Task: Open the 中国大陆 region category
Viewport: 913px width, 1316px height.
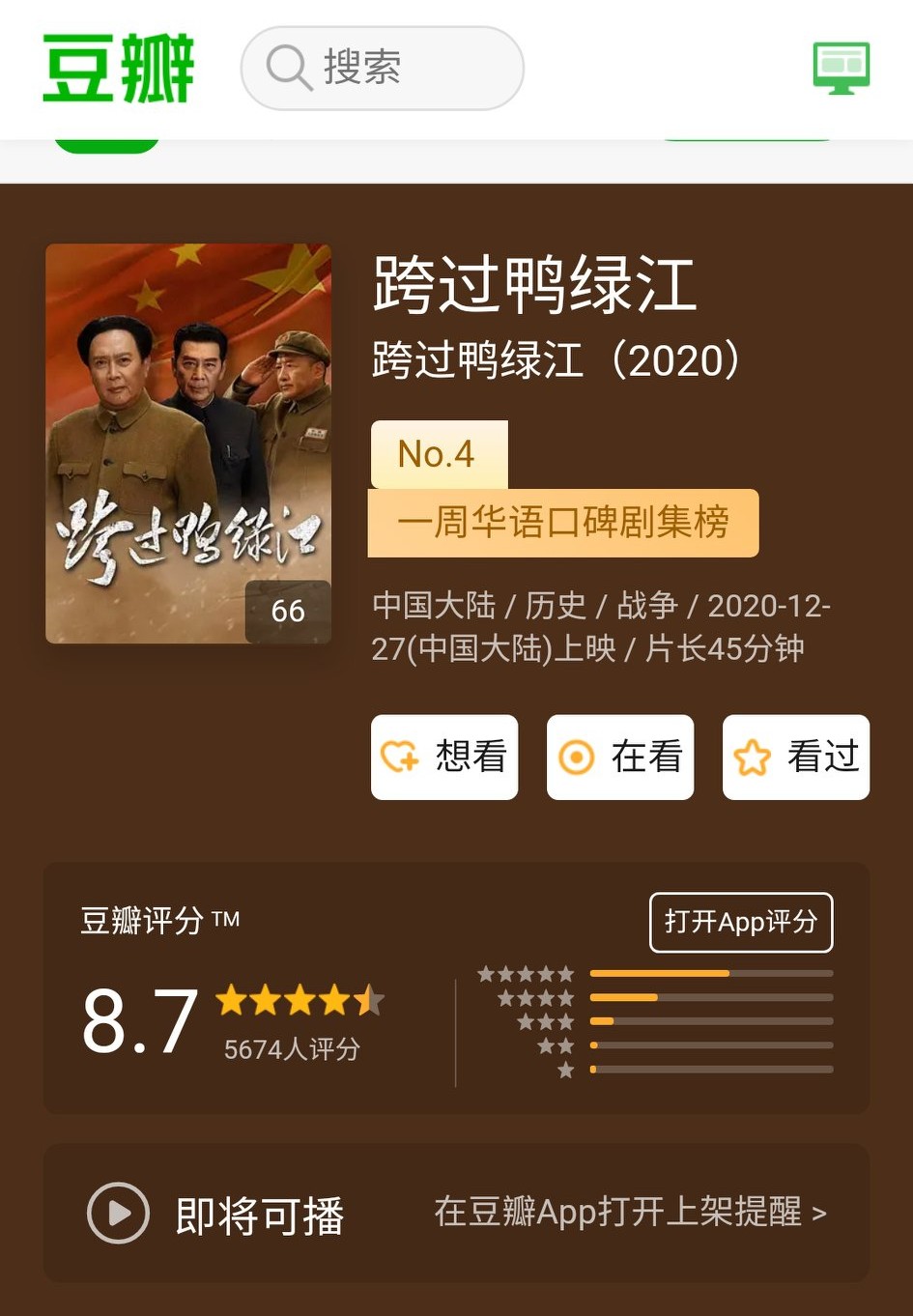Action: coord(431,606)
